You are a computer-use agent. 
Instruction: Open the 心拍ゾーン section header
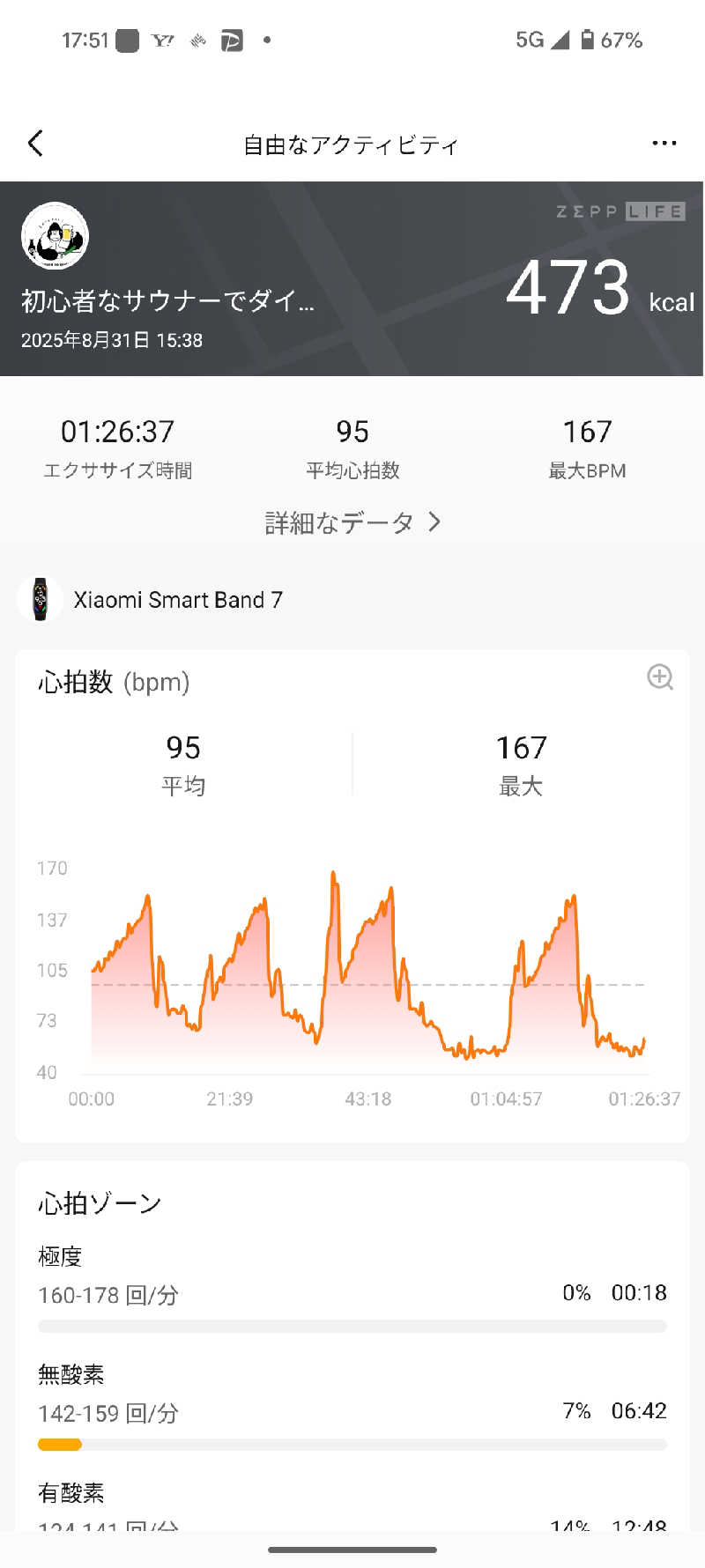[x=99, y=1202]
